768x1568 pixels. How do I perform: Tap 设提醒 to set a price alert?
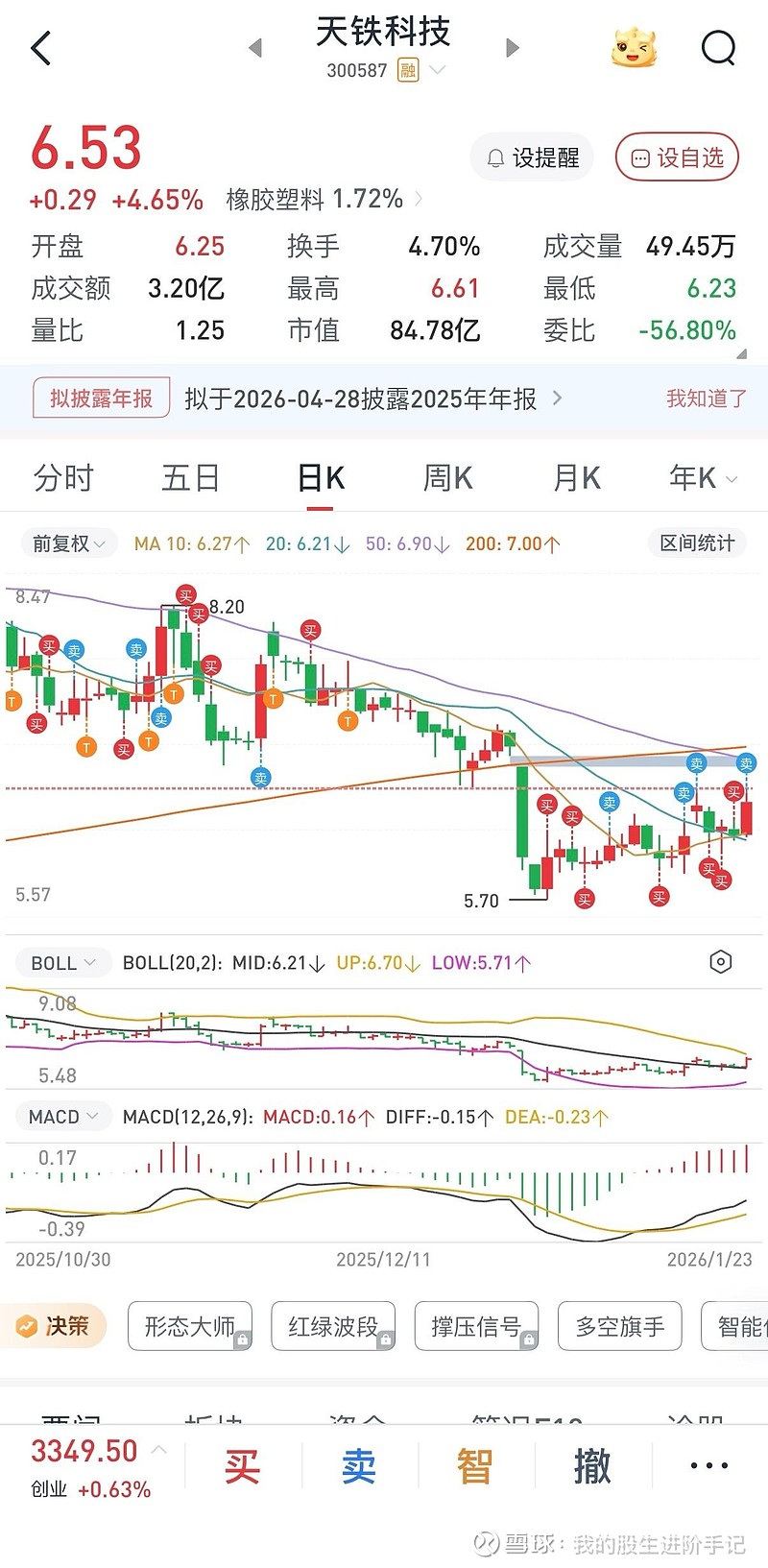[533, 157]
